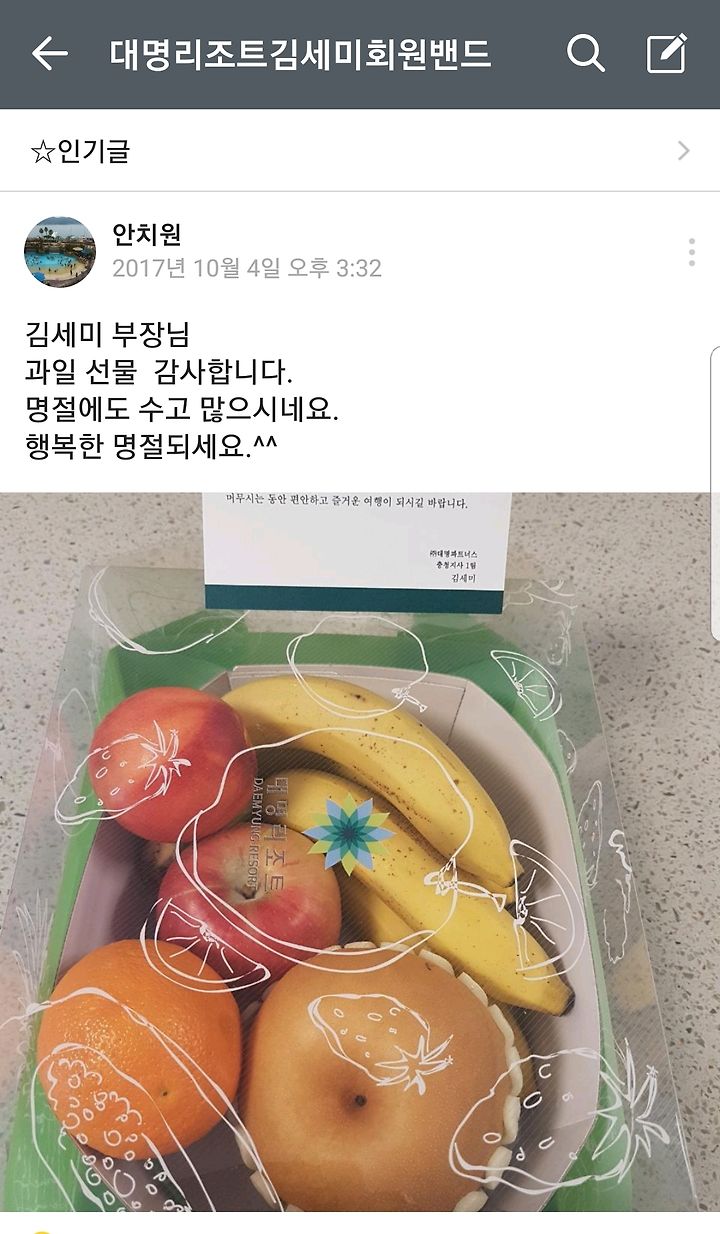
Task: Open the ☆인기글 popular posts row
Action: (x=360, y=151)
